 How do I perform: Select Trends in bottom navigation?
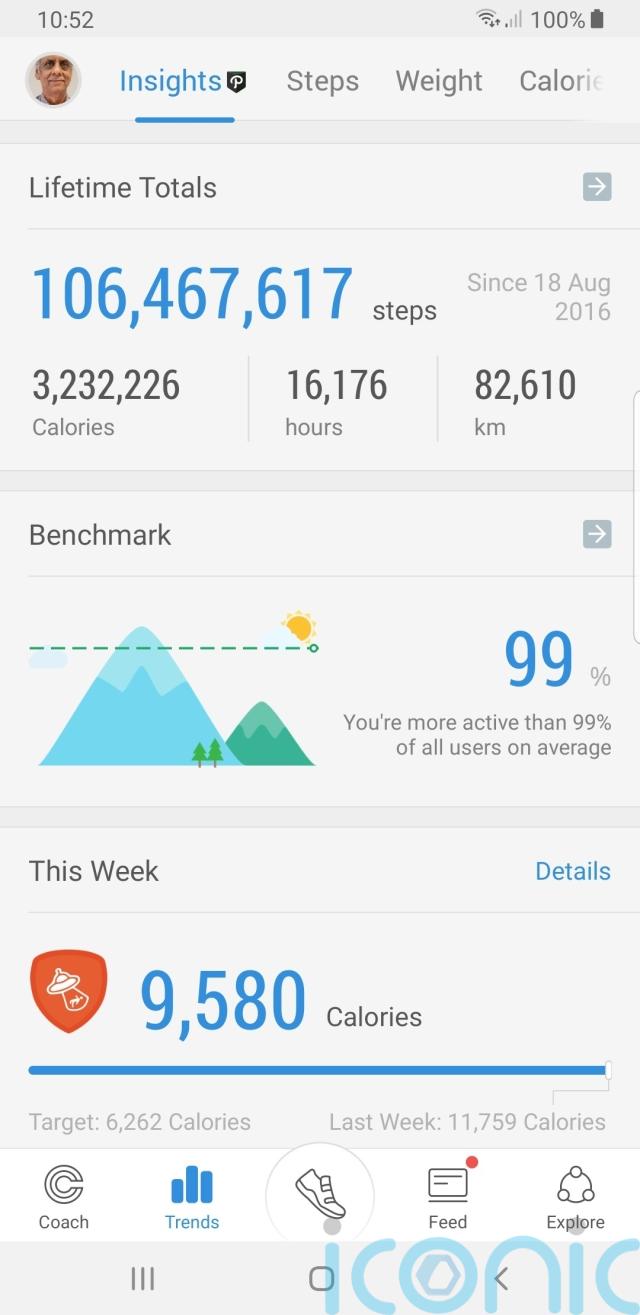tap(192, 1197)
